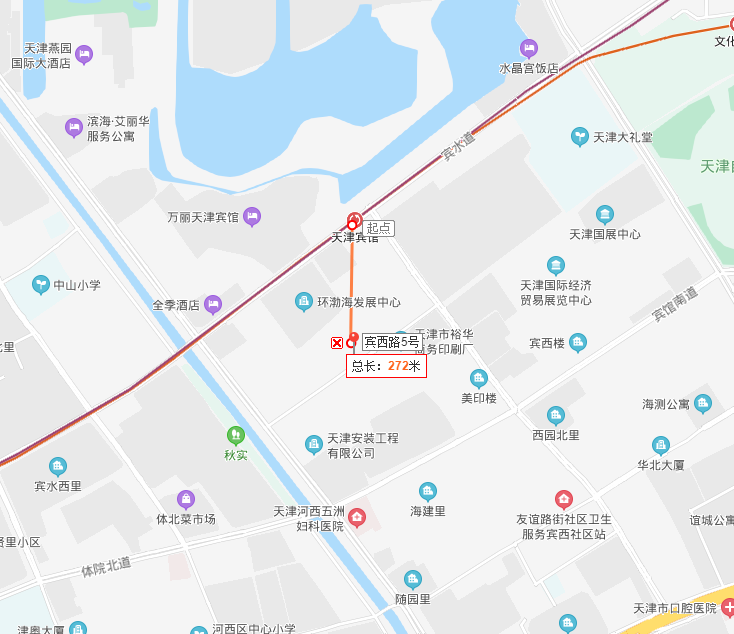Open 水晶宫饭店 hotel marker

[x=529, y=47]
